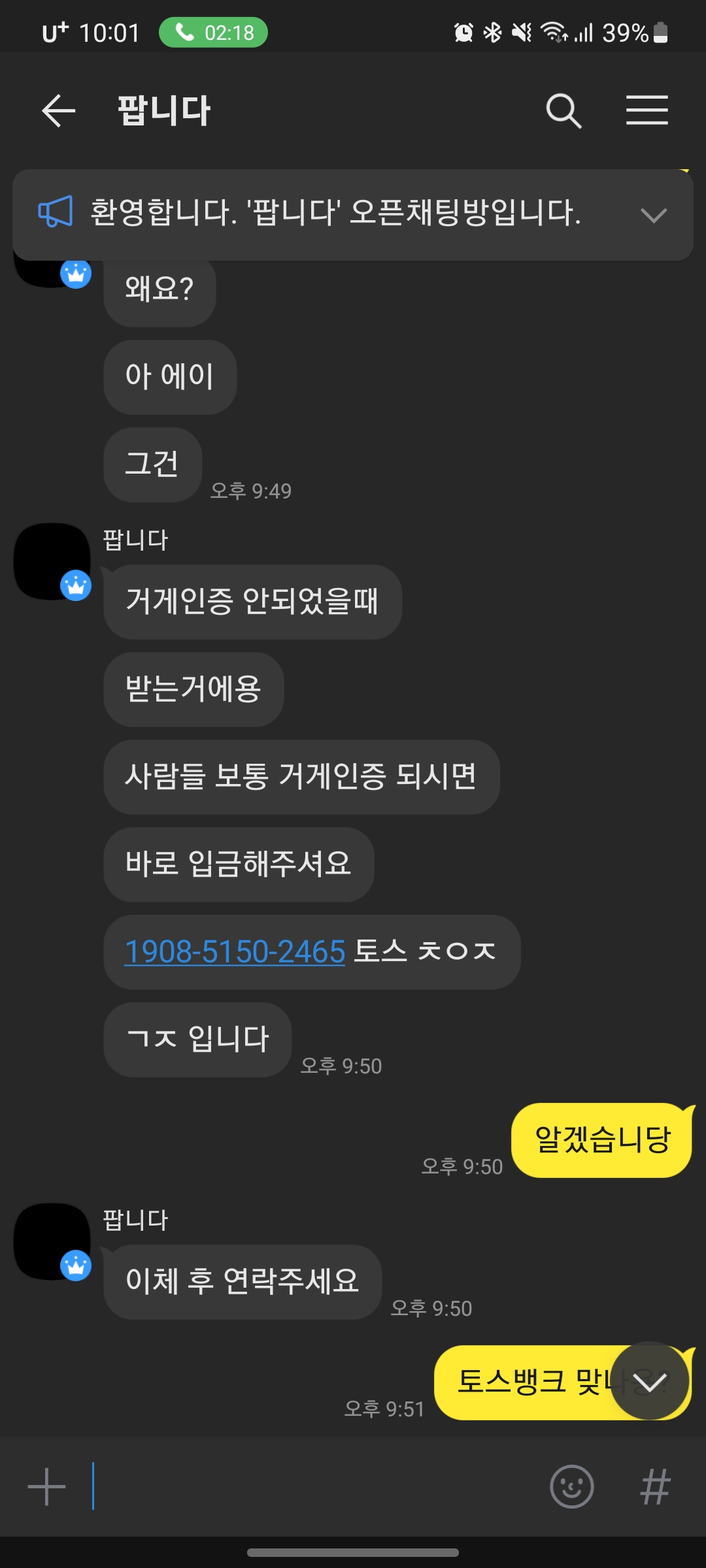Return to the ongoing call 02:18

[213, 33]
